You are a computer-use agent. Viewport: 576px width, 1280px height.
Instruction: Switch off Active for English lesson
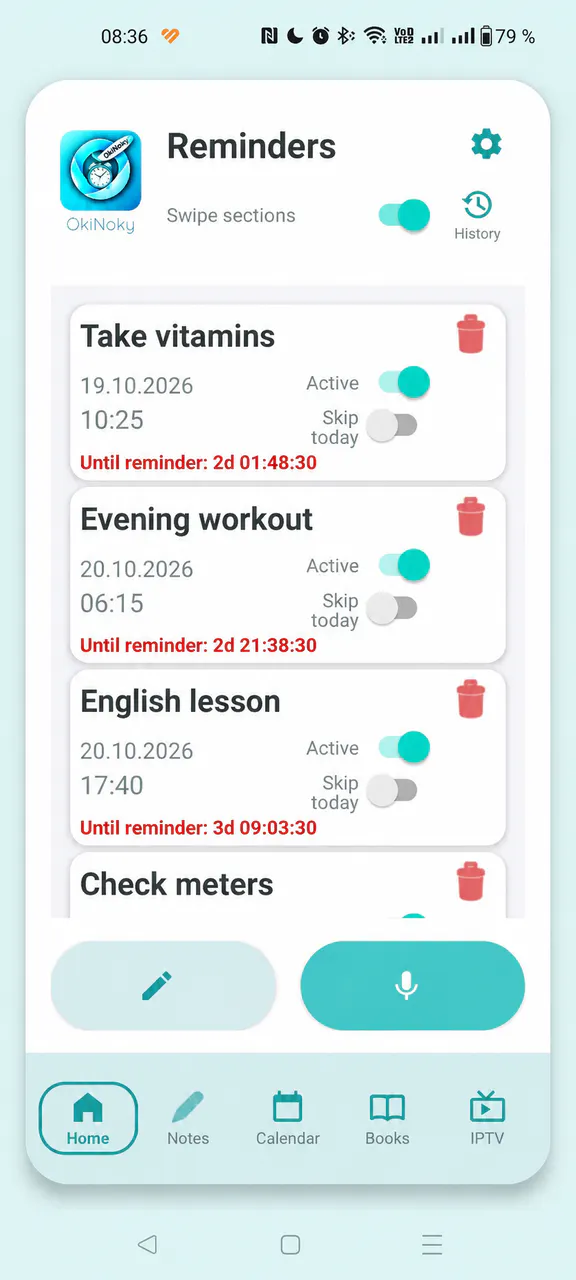pos(404,747)
